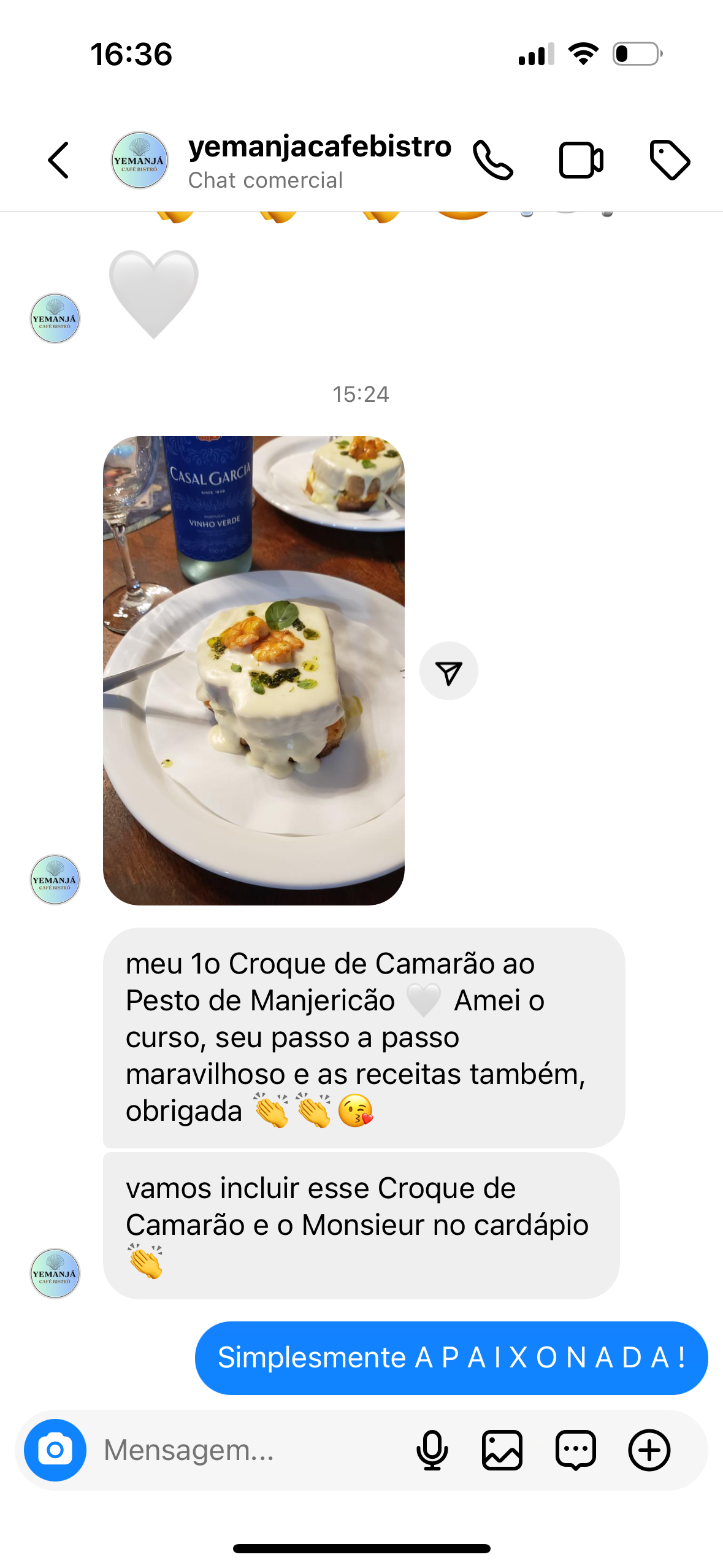Image resolution: width=723 pixels, height=1568 pixels.
Task: Record a voice message with the microphone
Action: tap(432, 1450)
